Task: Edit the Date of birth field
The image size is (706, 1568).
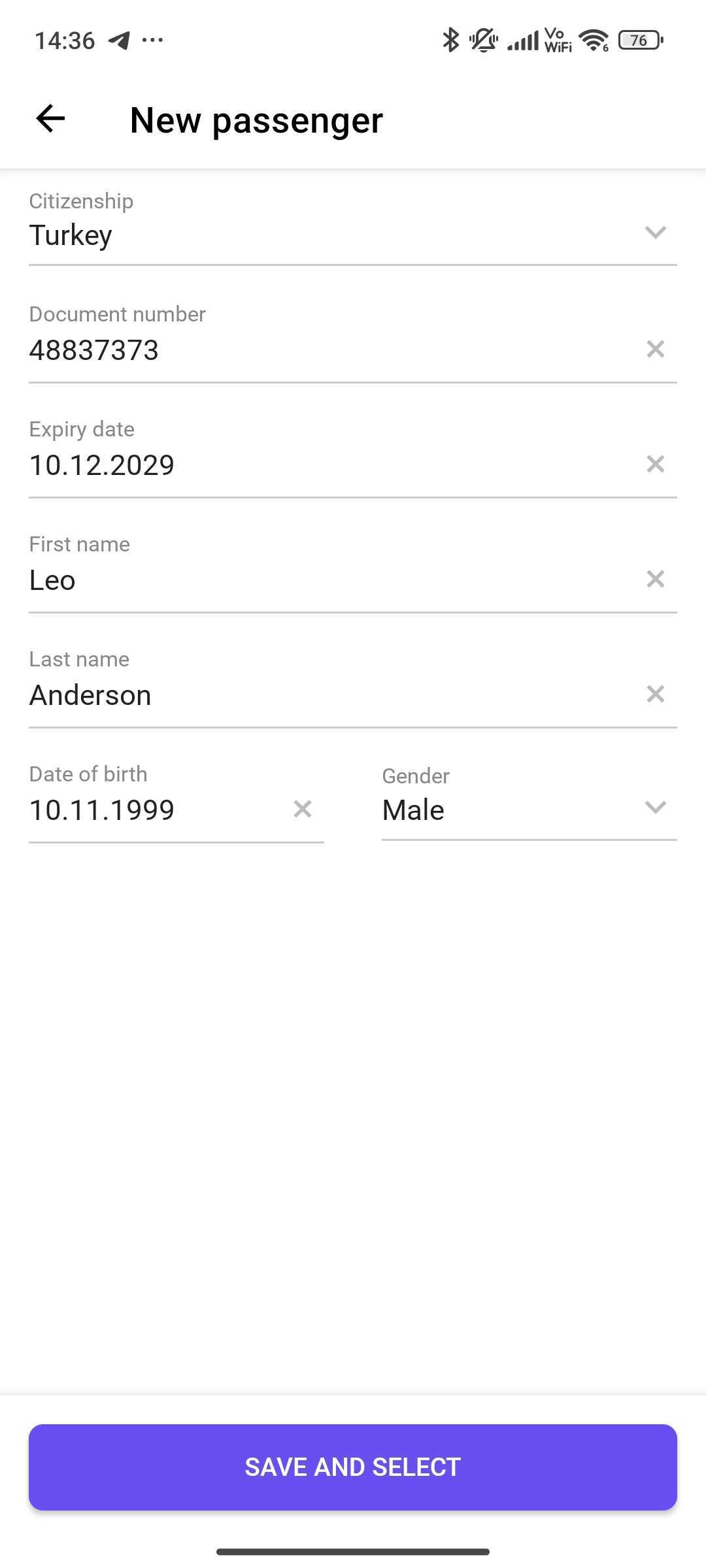Action: [150, 809]
